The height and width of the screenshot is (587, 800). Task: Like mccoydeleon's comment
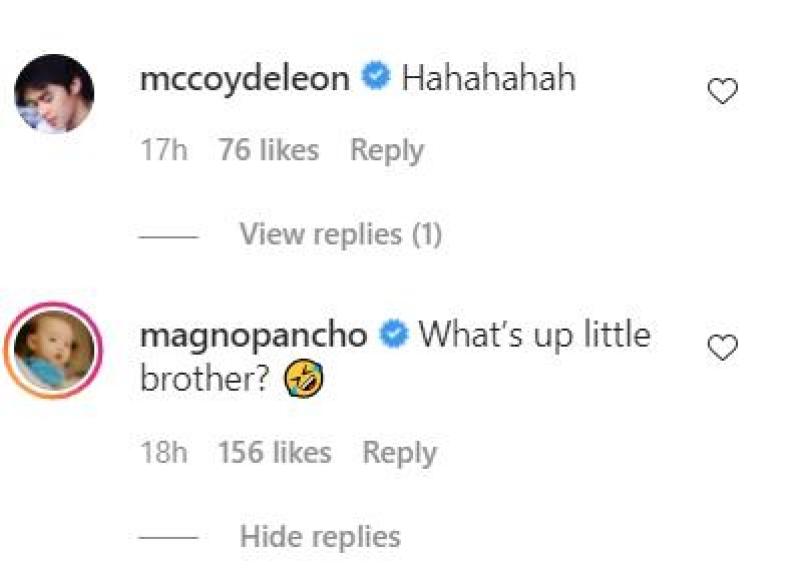(722, 92)
